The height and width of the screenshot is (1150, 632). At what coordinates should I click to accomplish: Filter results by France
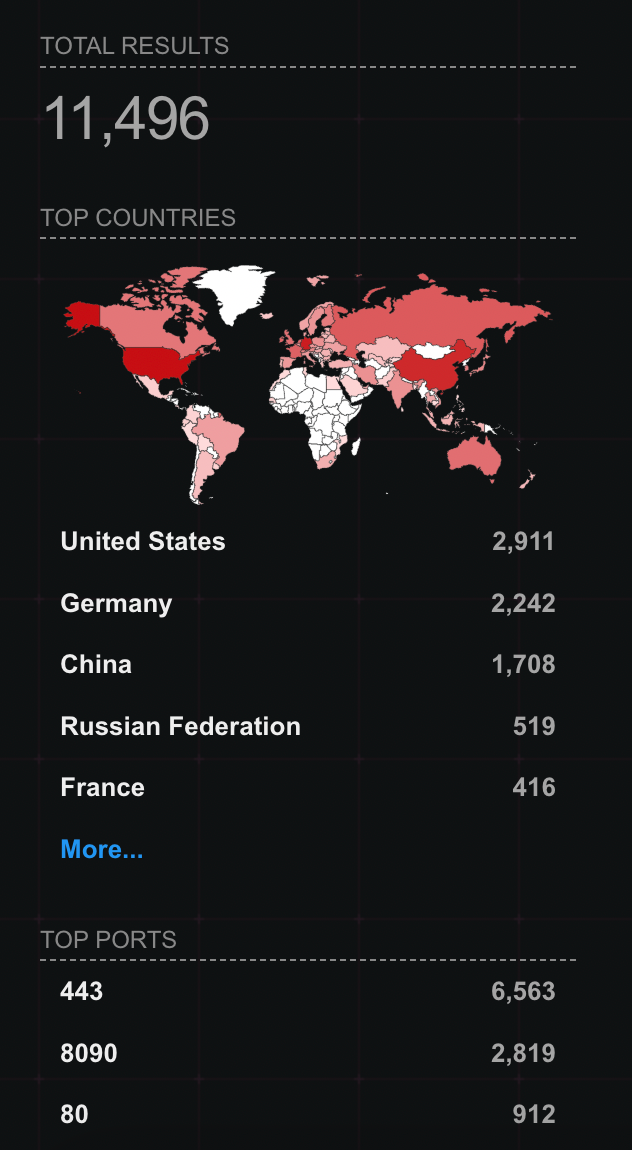102,788
